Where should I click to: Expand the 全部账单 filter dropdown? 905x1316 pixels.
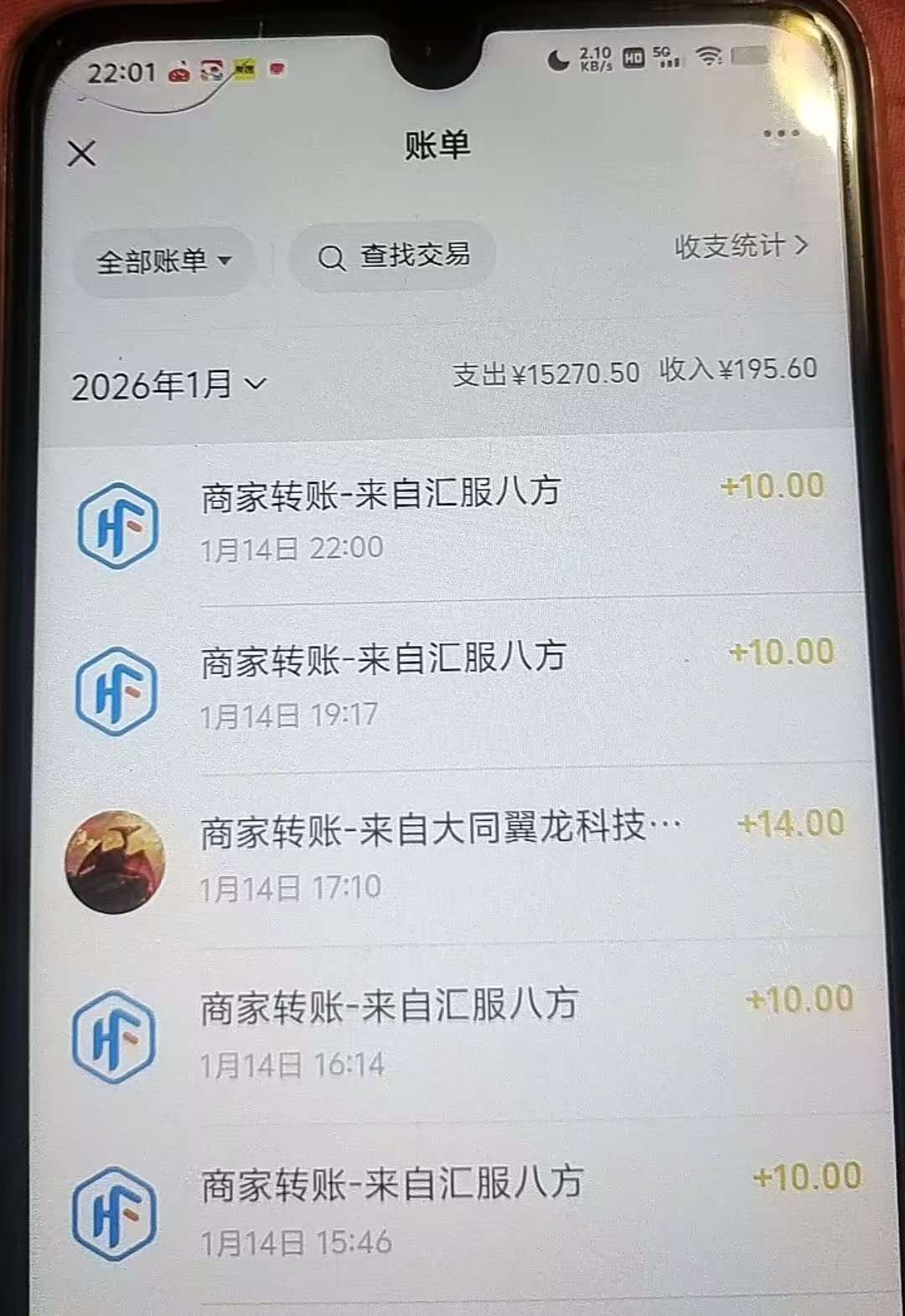pos(164,261)
